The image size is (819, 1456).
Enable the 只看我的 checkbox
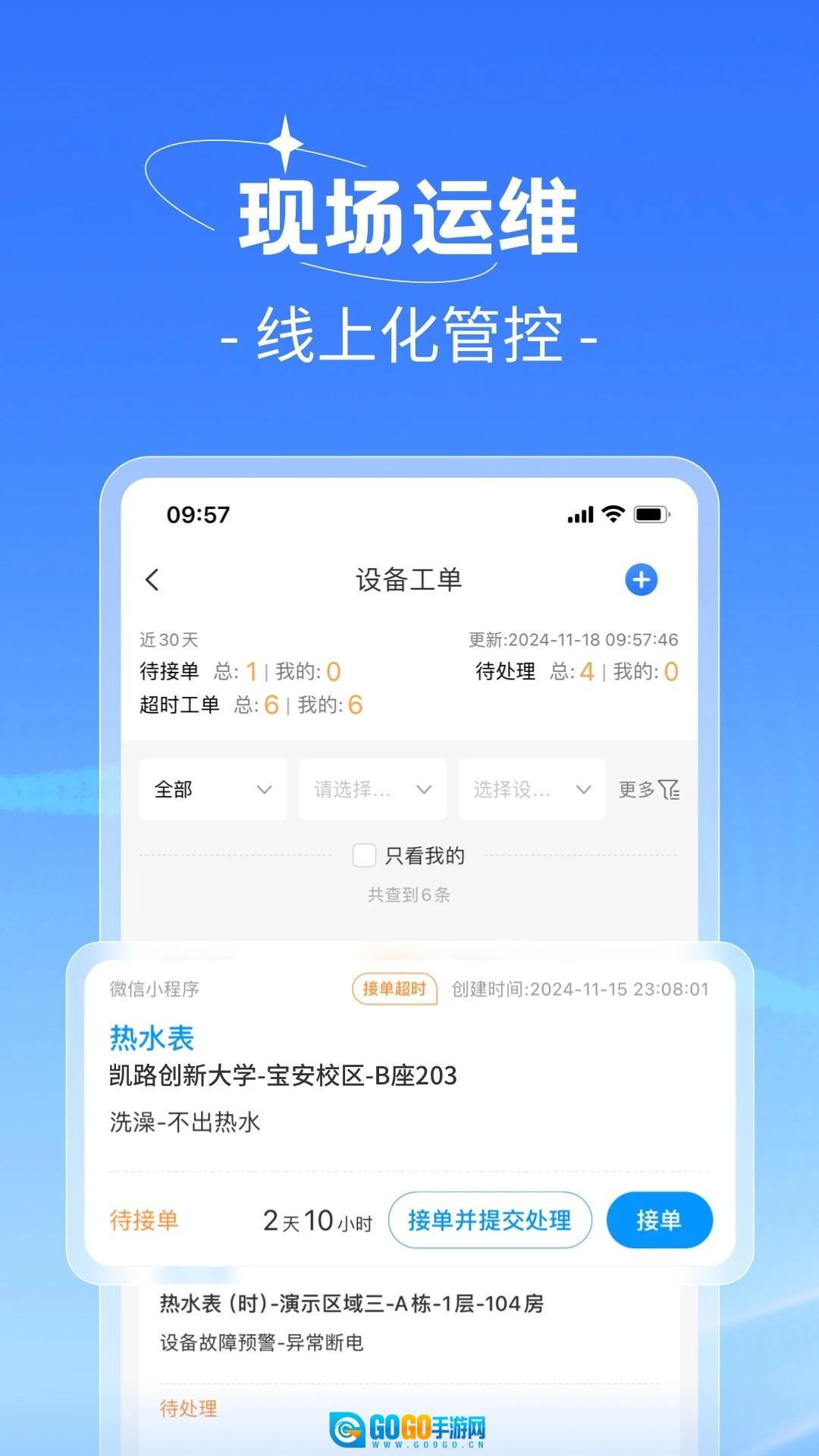pos(364,855)
